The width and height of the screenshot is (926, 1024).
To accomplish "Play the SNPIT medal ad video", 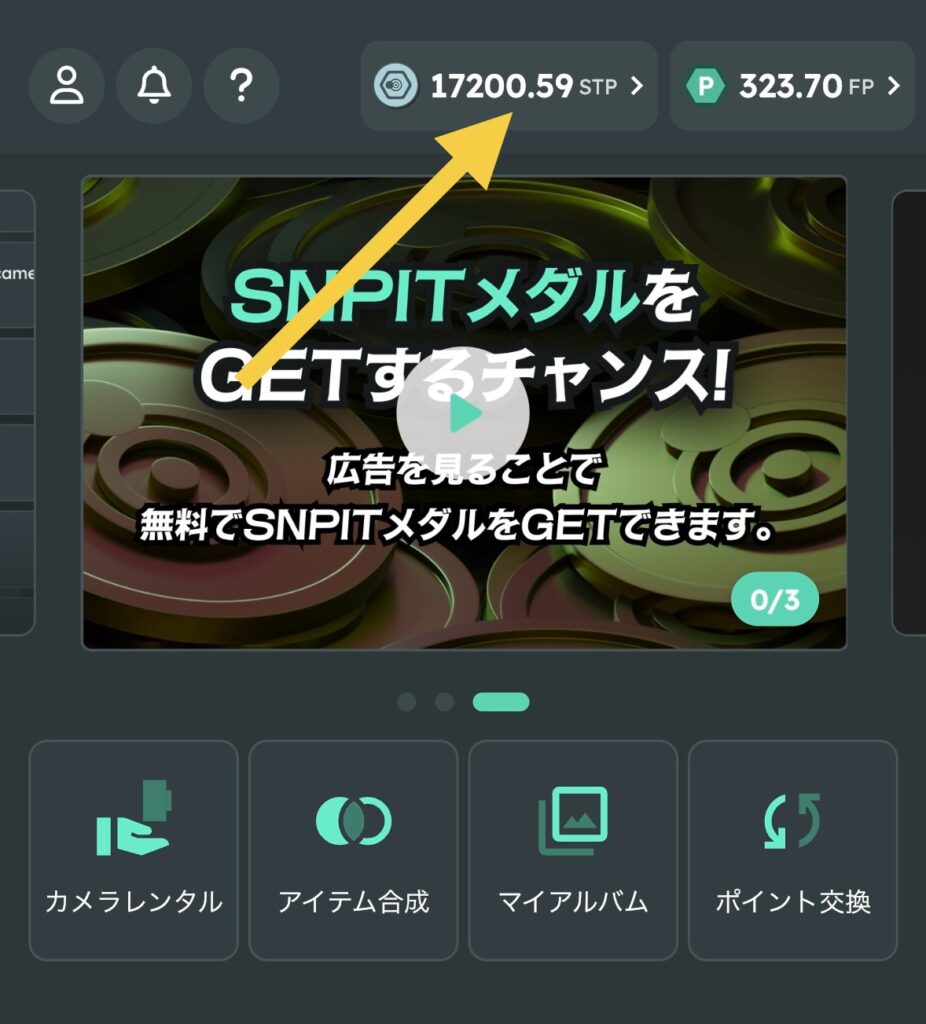I will (462, 413).
